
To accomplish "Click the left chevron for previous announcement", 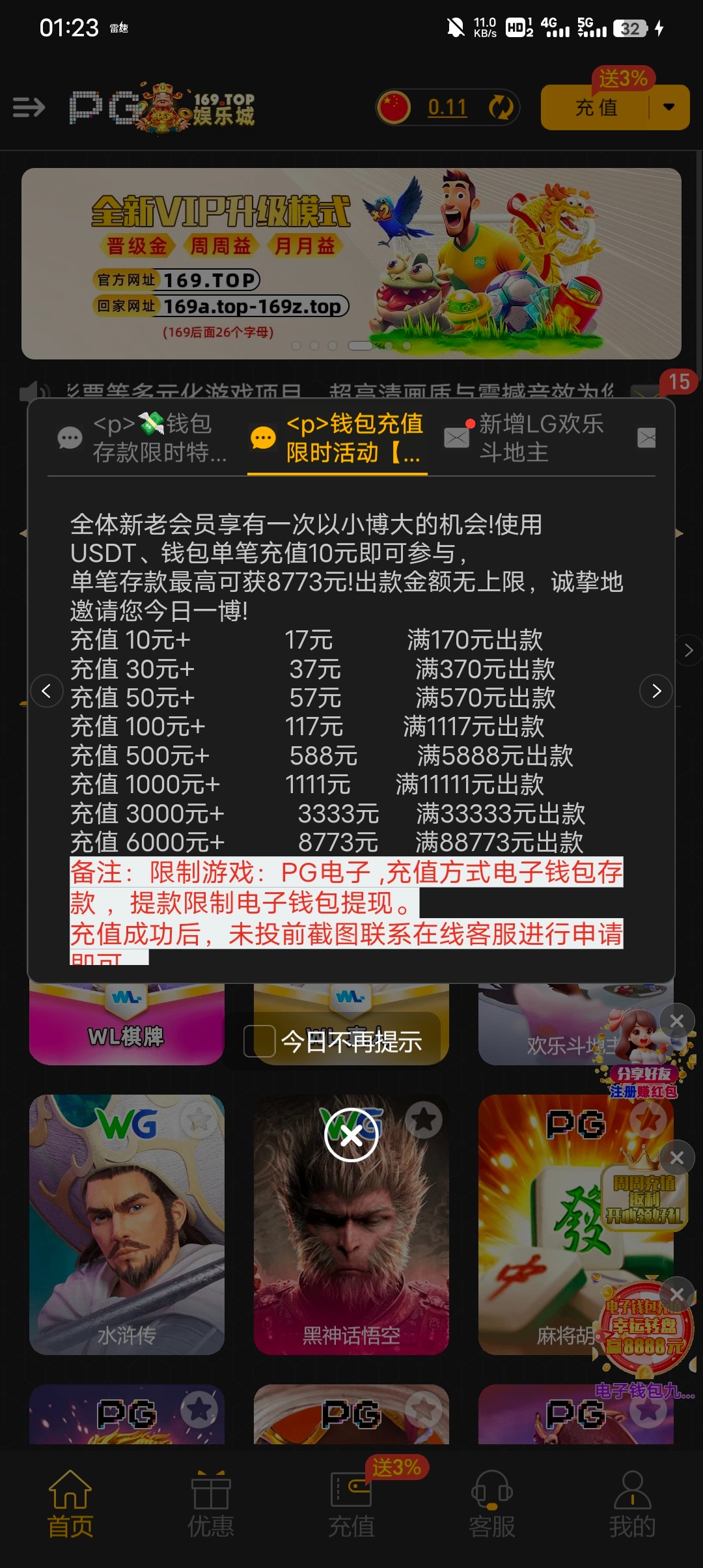I will [x=47, y=691].
